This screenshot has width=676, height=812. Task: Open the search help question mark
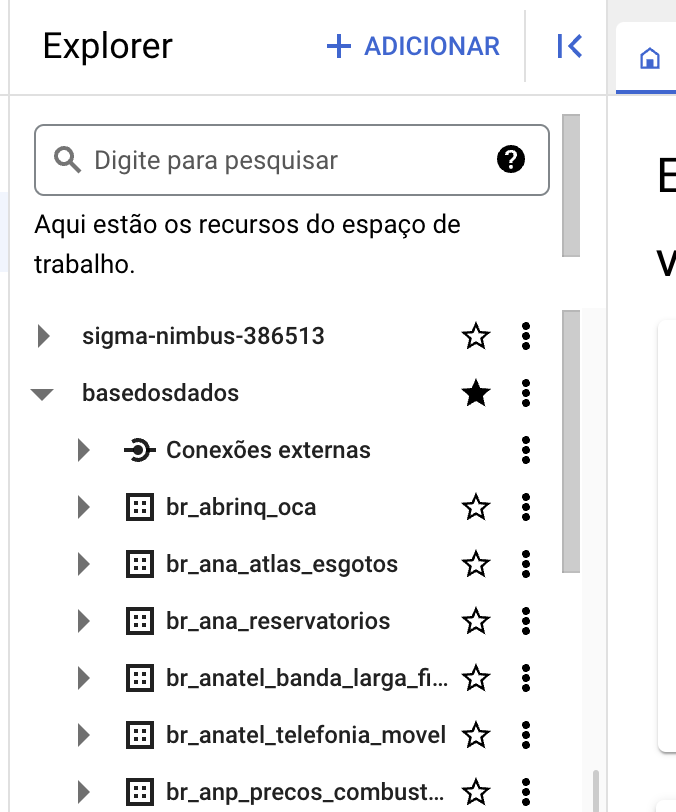pyautogui.click(x=510, y=160)
